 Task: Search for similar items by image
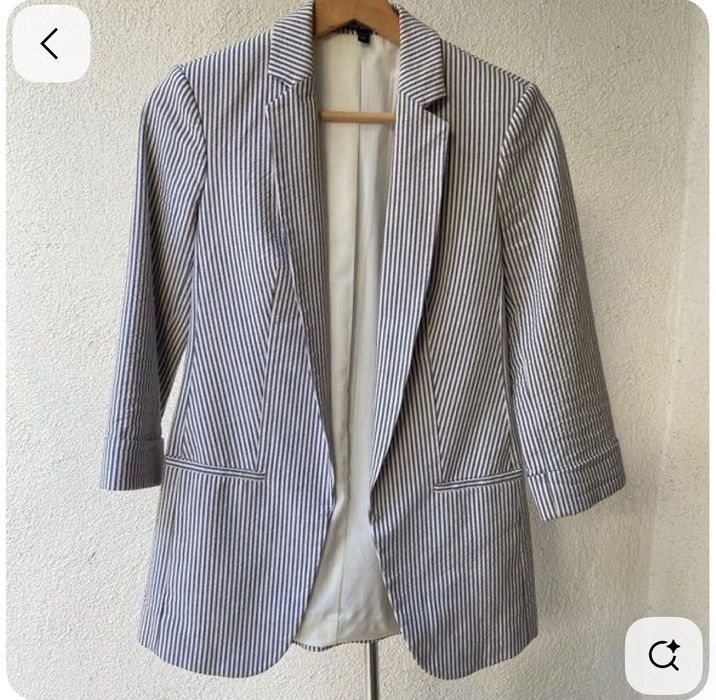[663, 655]
